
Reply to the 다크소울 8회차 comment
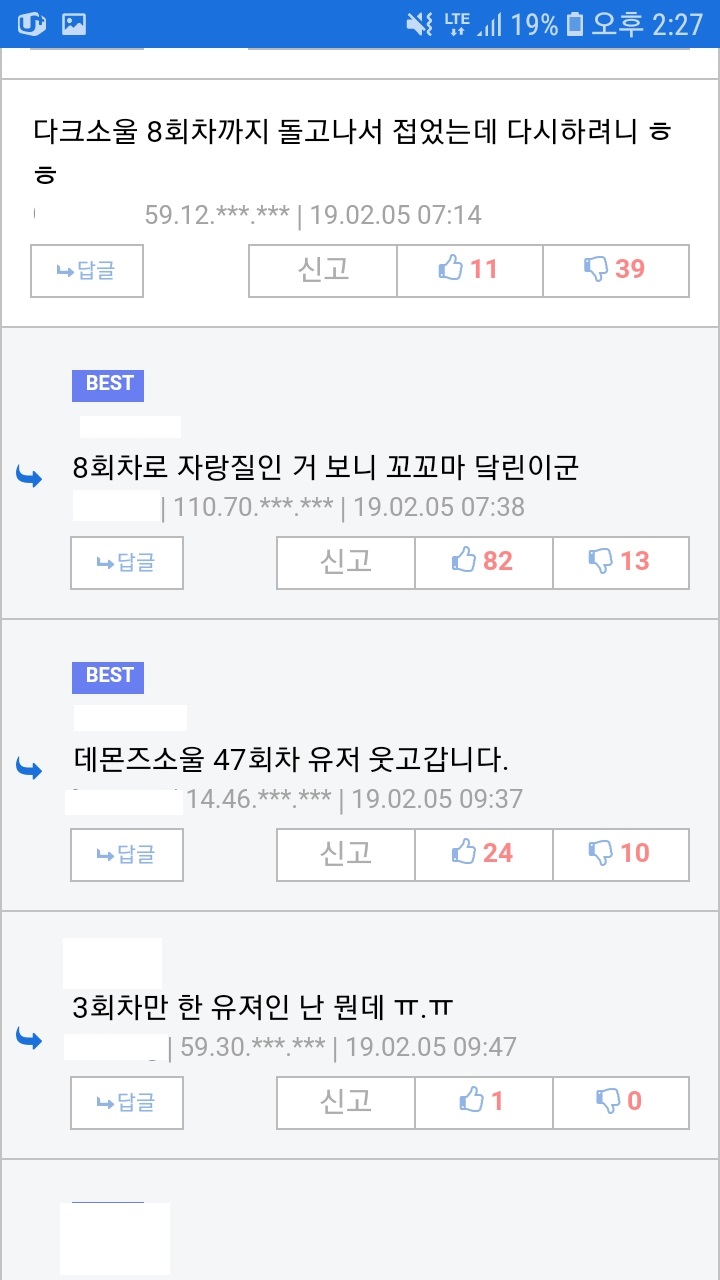coord(87,271)
